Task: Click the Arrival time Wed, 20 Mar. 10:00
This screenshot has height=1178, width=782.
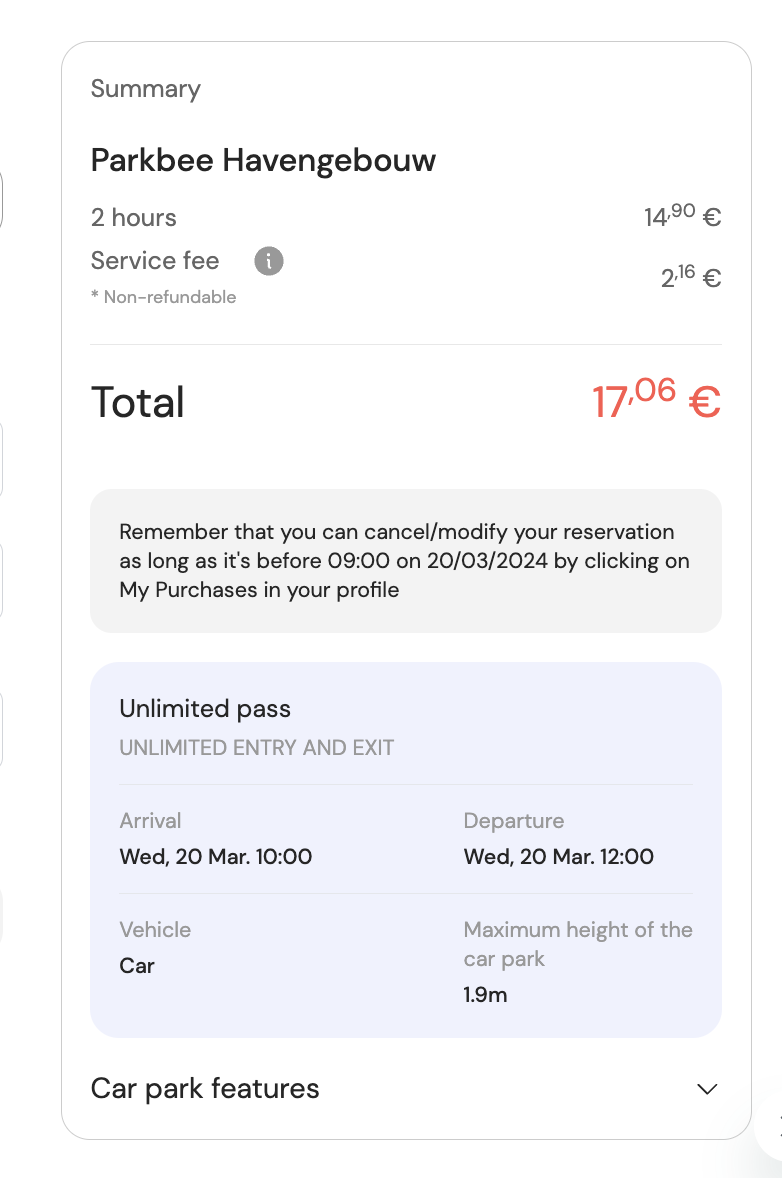Action: tap(215, 857)
